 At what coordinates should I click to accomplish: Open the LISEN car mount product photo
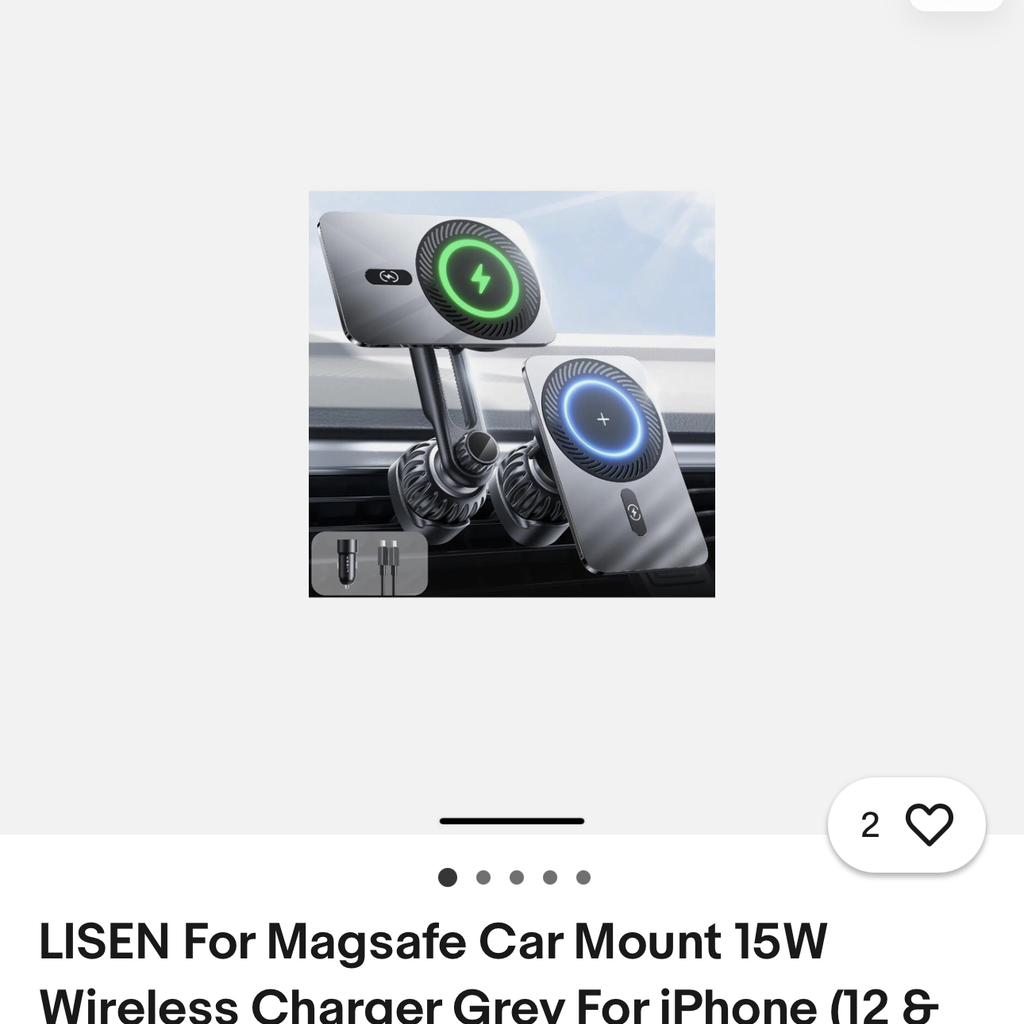click(511, 394)
